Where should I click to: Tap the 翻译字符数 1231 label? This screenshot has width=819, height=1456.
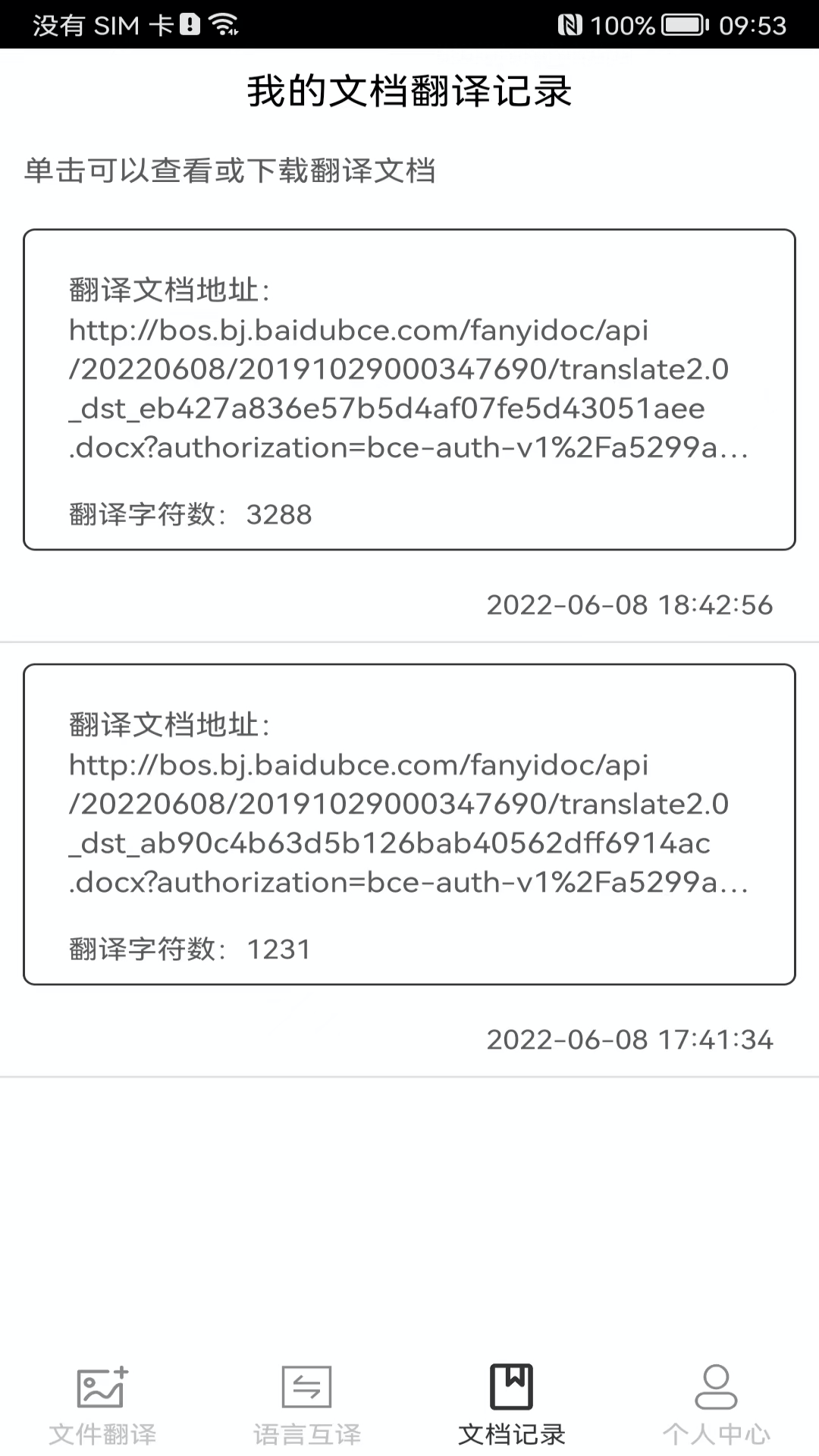[x=189, y=949]
